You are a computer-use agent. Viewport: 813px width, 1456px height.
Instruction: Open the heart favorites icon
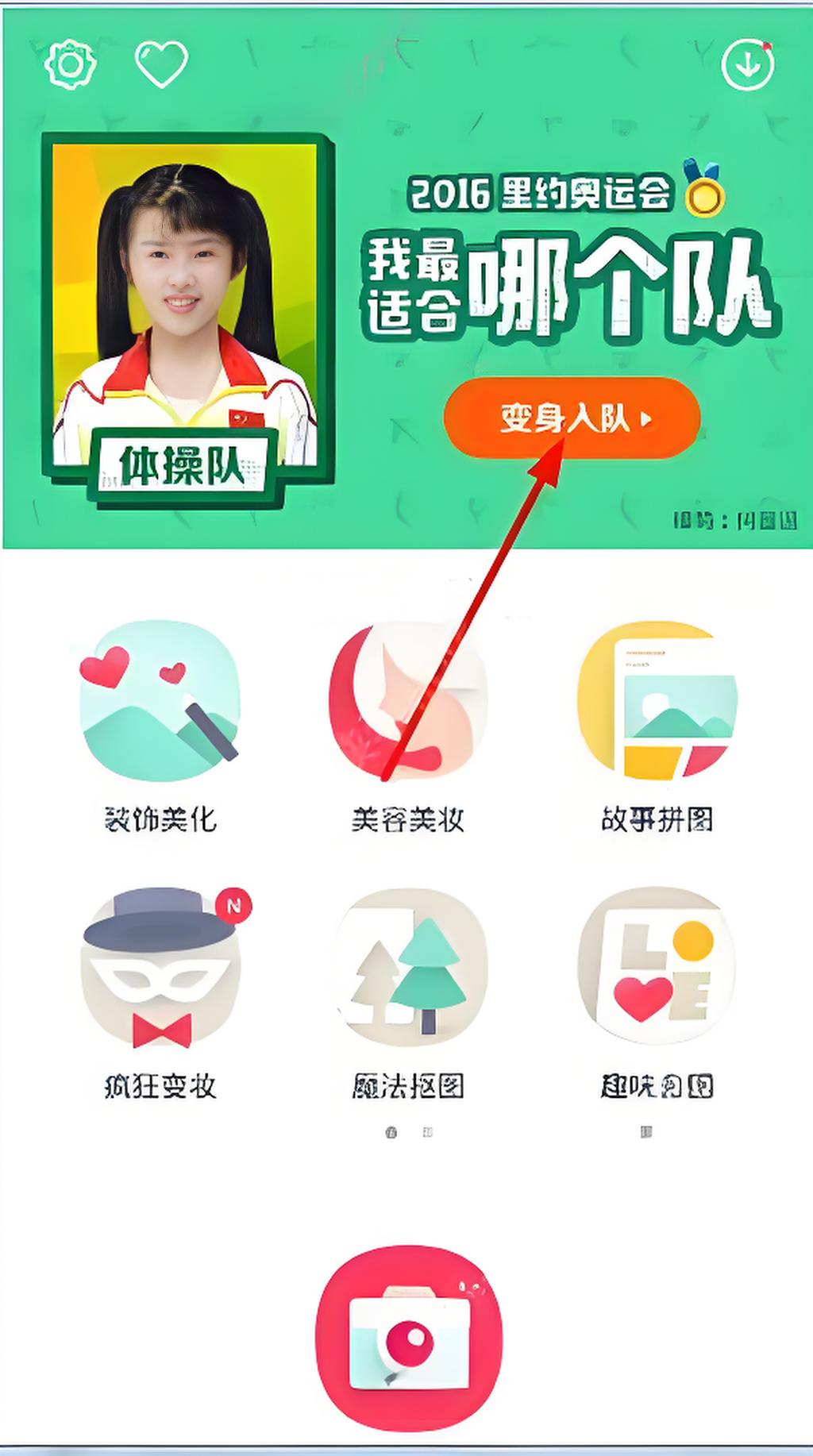point(161,64)
